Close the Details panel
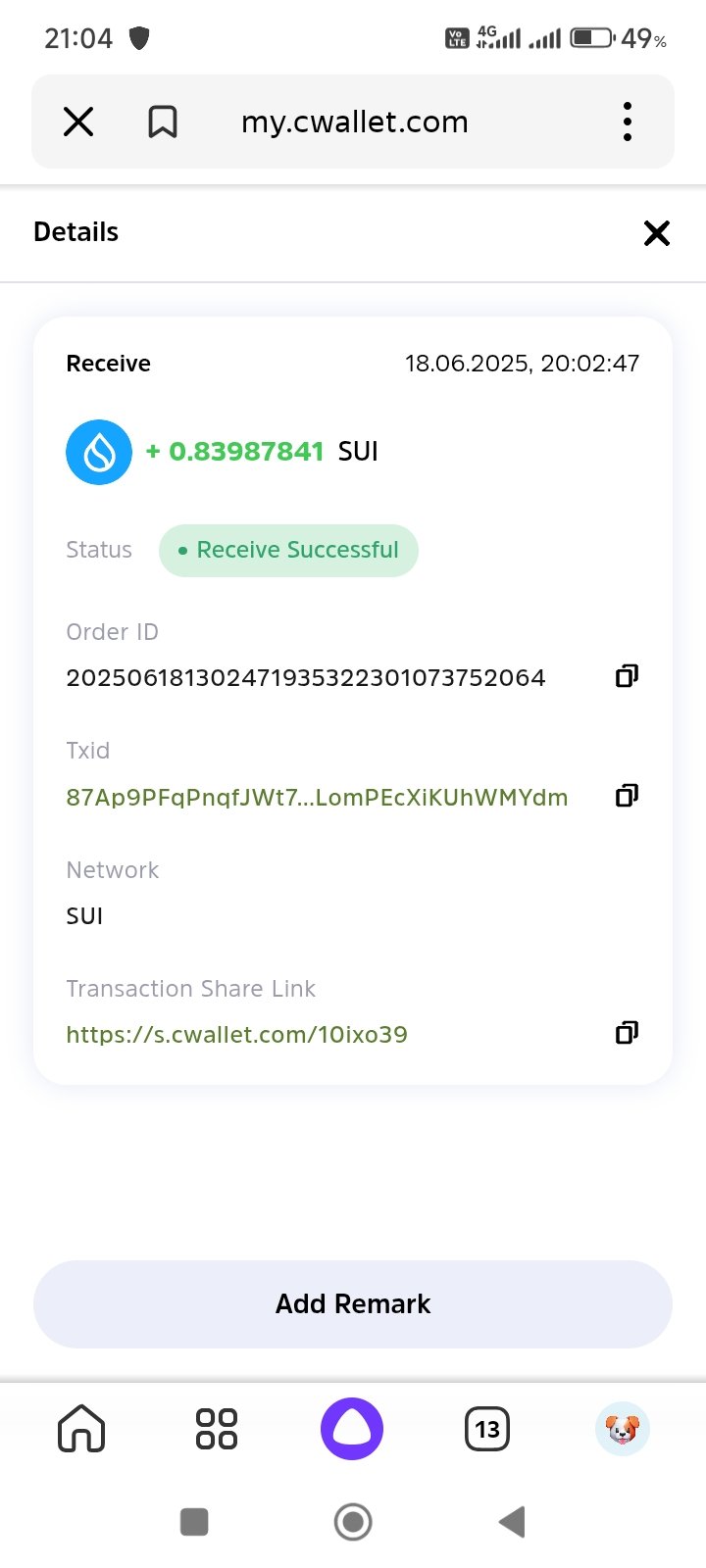 coord(656,233)
